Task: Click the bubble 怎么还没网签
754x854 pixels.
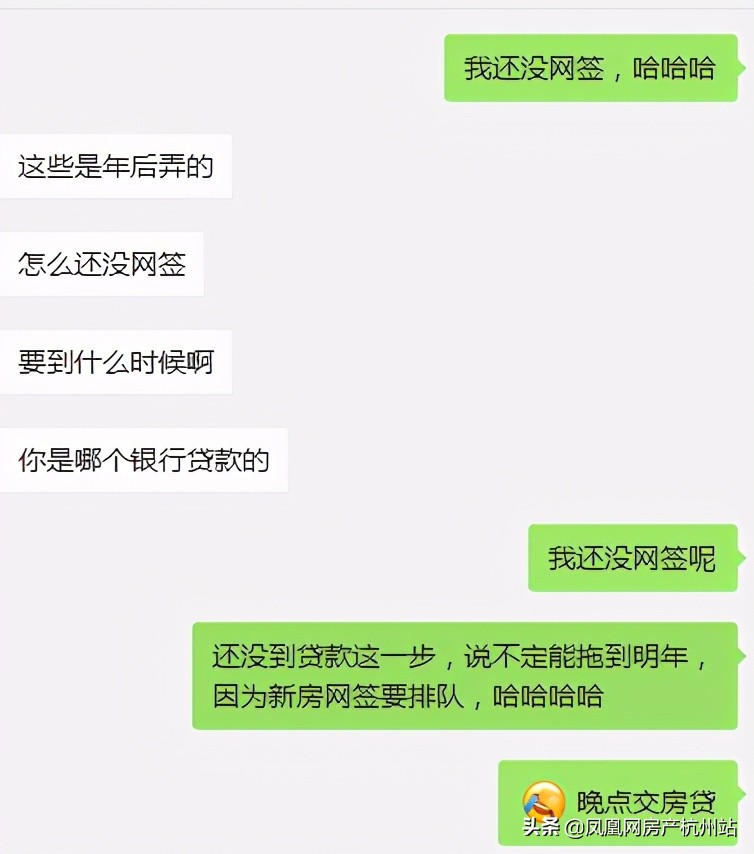Action: 102,264
